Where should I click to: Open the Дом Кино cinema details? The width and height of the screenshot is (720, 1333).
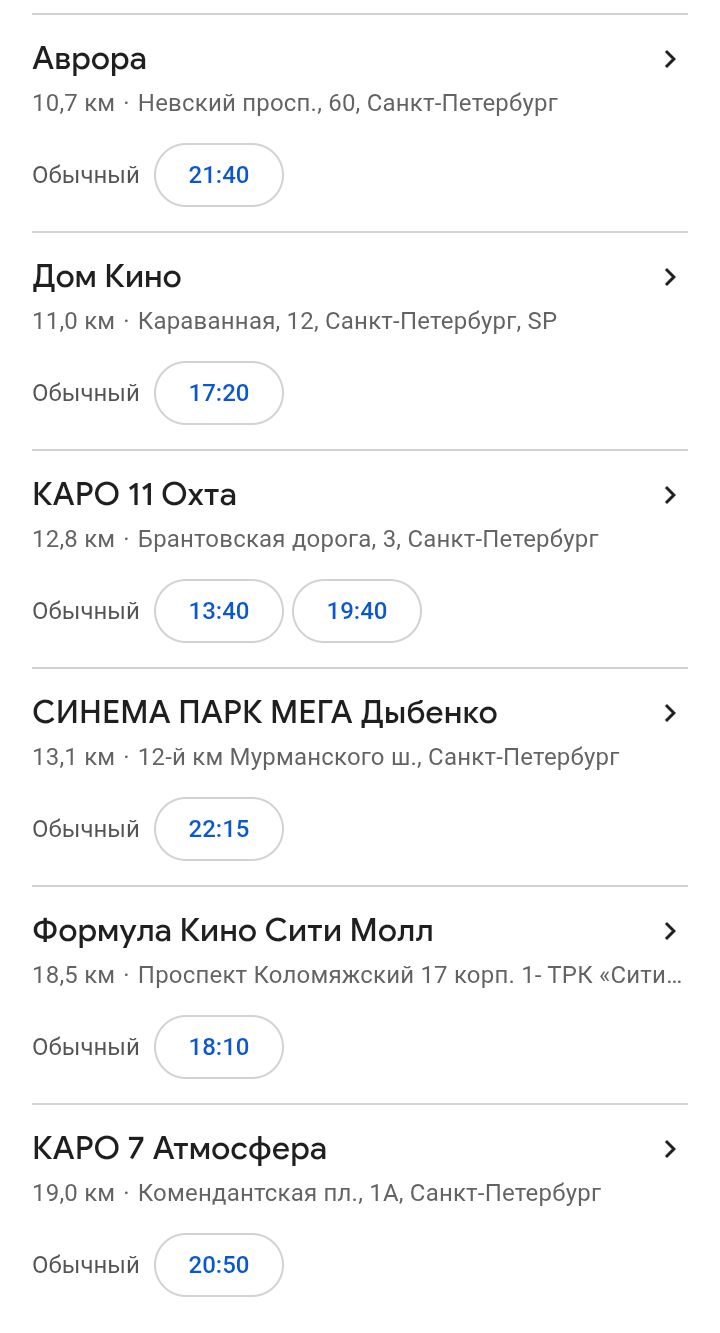pyautogui.click(x=670, y=277)
